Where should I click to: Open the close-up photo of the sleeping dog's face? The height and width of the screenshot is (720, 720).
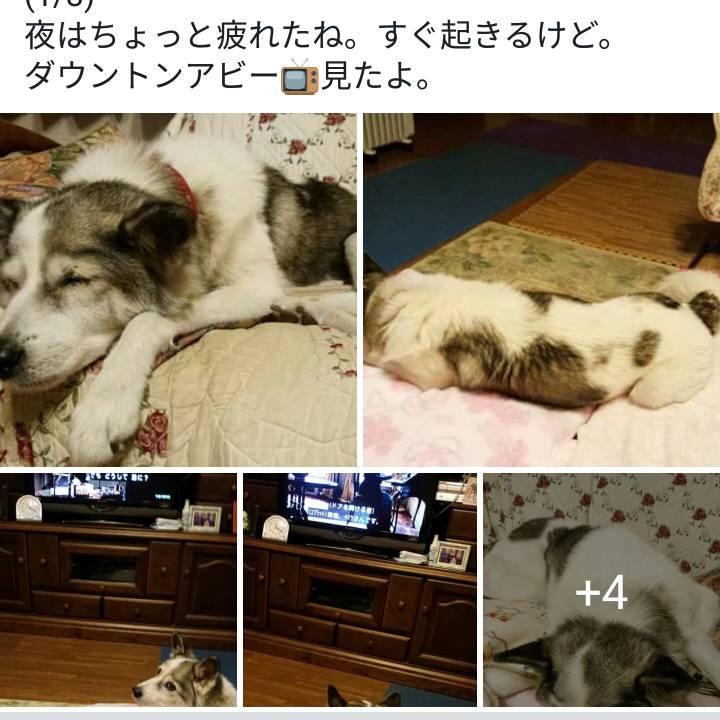178,290
